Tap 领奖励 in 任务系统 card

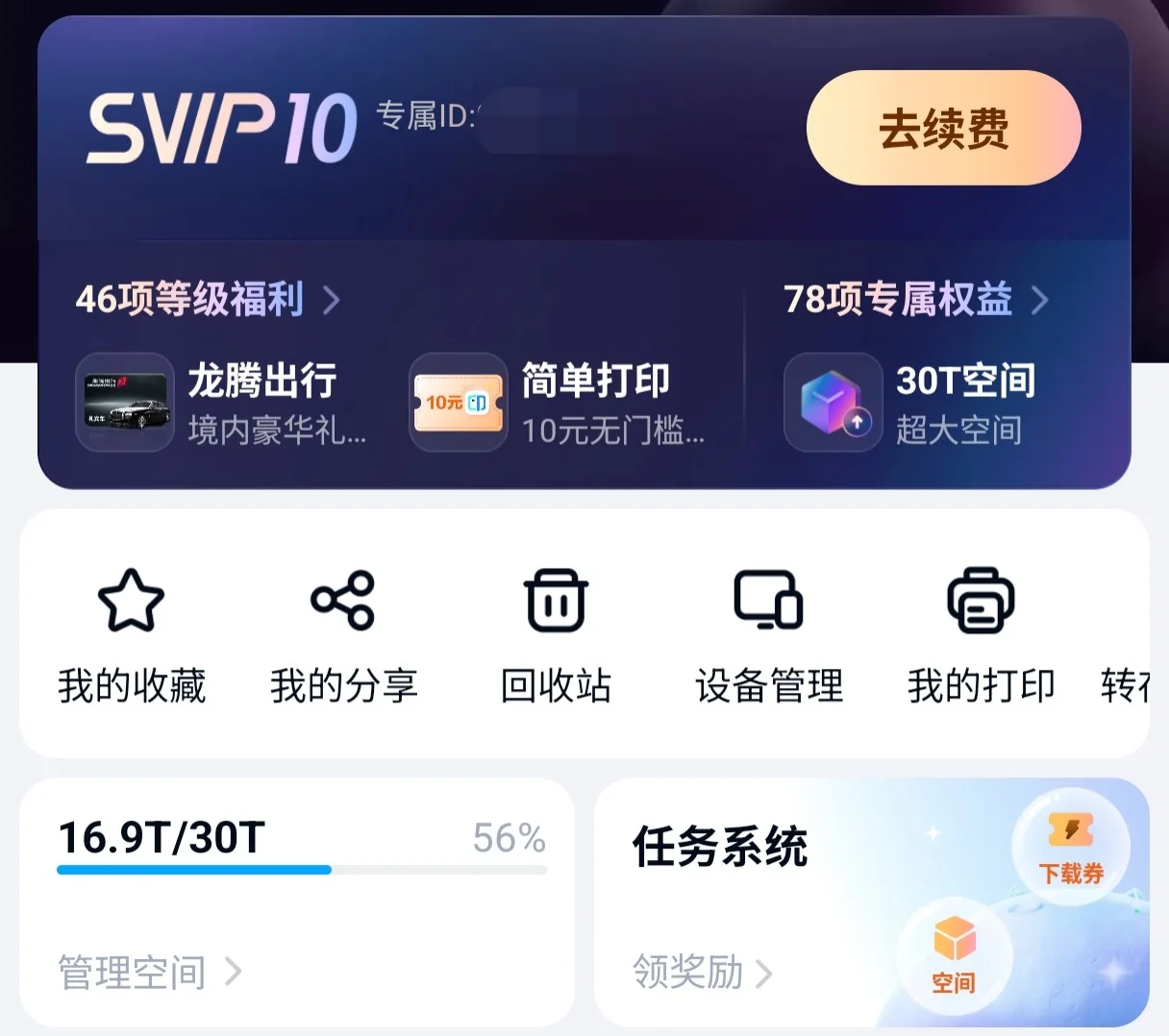point(702,972)
